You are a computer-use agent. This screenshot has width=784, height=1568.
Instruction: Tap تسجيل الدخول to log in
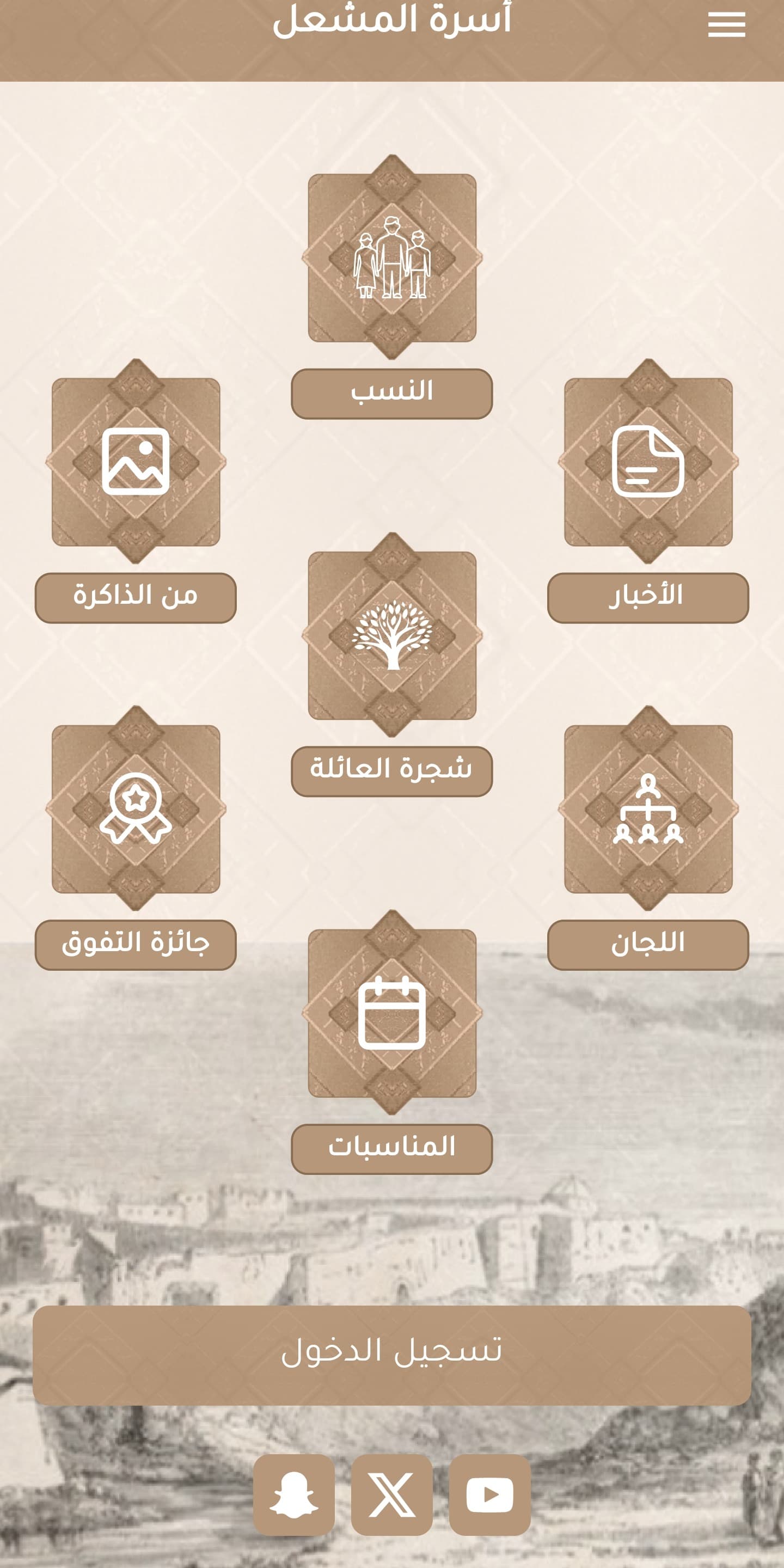[392, 1355]
